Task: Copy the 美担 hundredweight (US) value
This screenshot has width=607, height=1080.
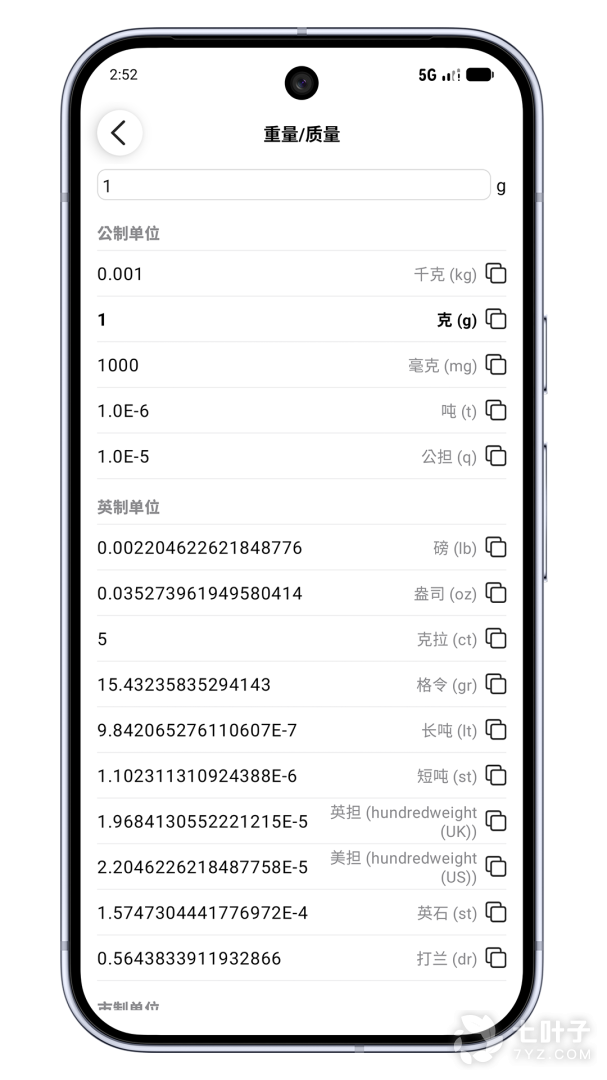Action: click(x=496, y=866)
